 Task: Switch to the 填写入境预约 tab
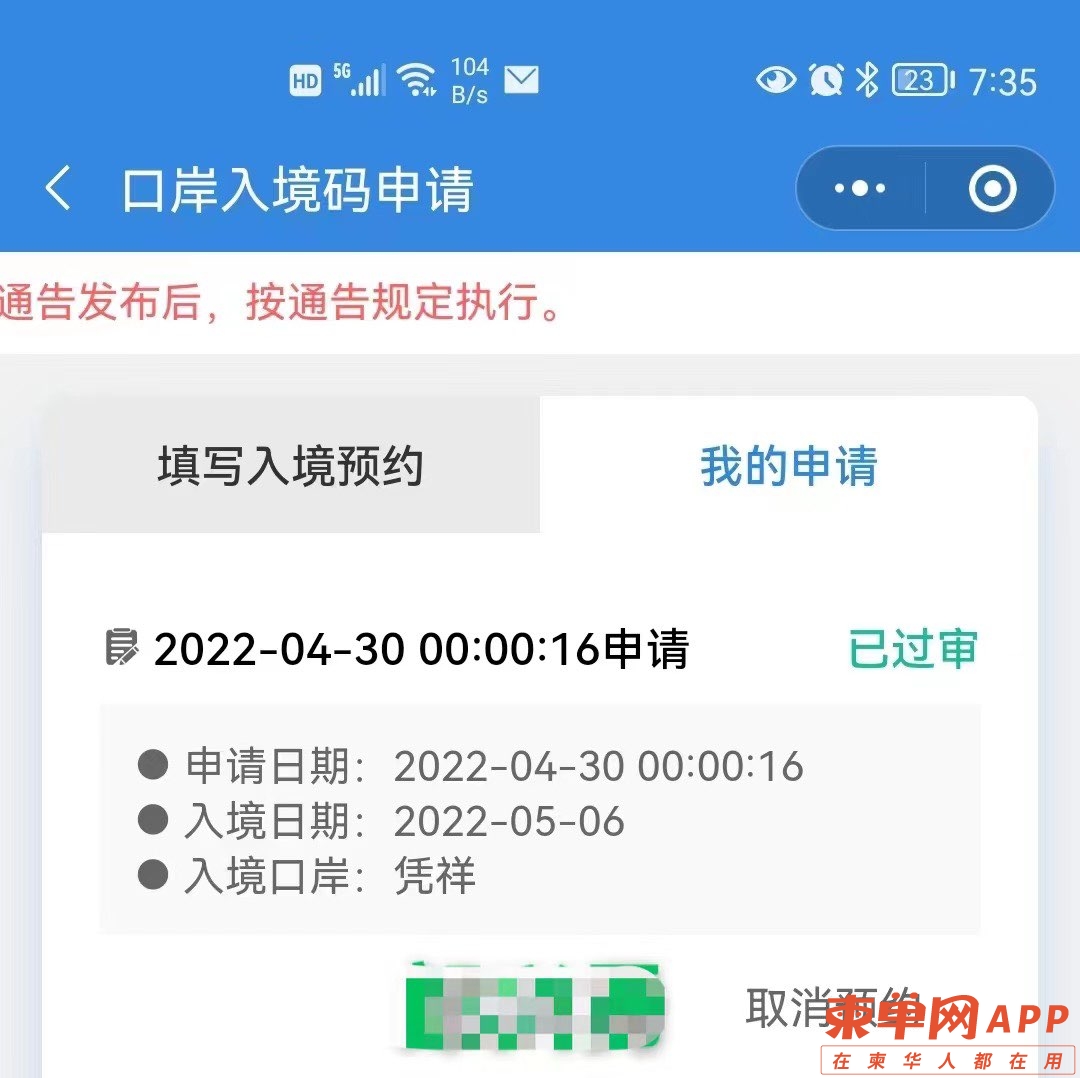290,466
